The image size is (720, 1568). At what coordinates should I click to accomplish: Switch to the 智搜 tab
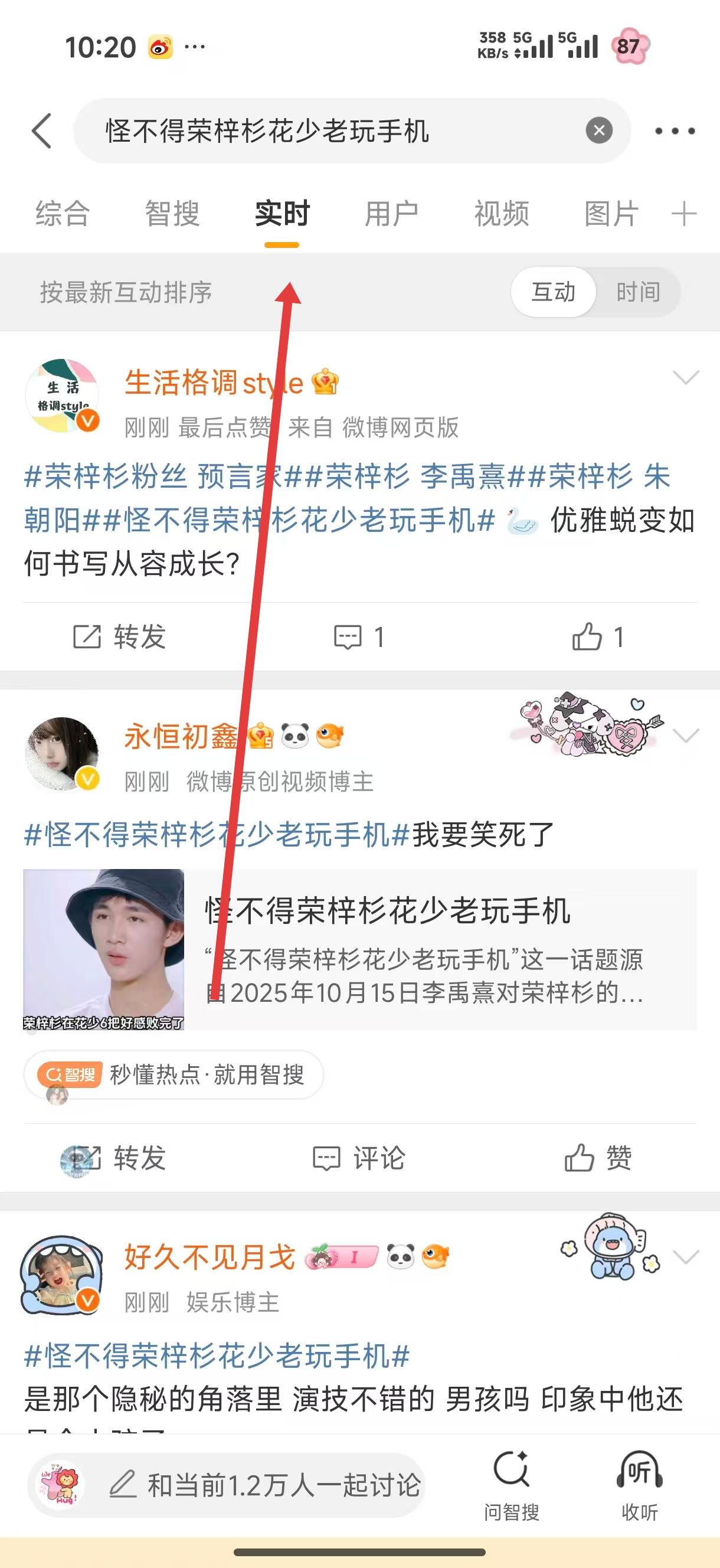pyautogui.click(x=172, y=214)
